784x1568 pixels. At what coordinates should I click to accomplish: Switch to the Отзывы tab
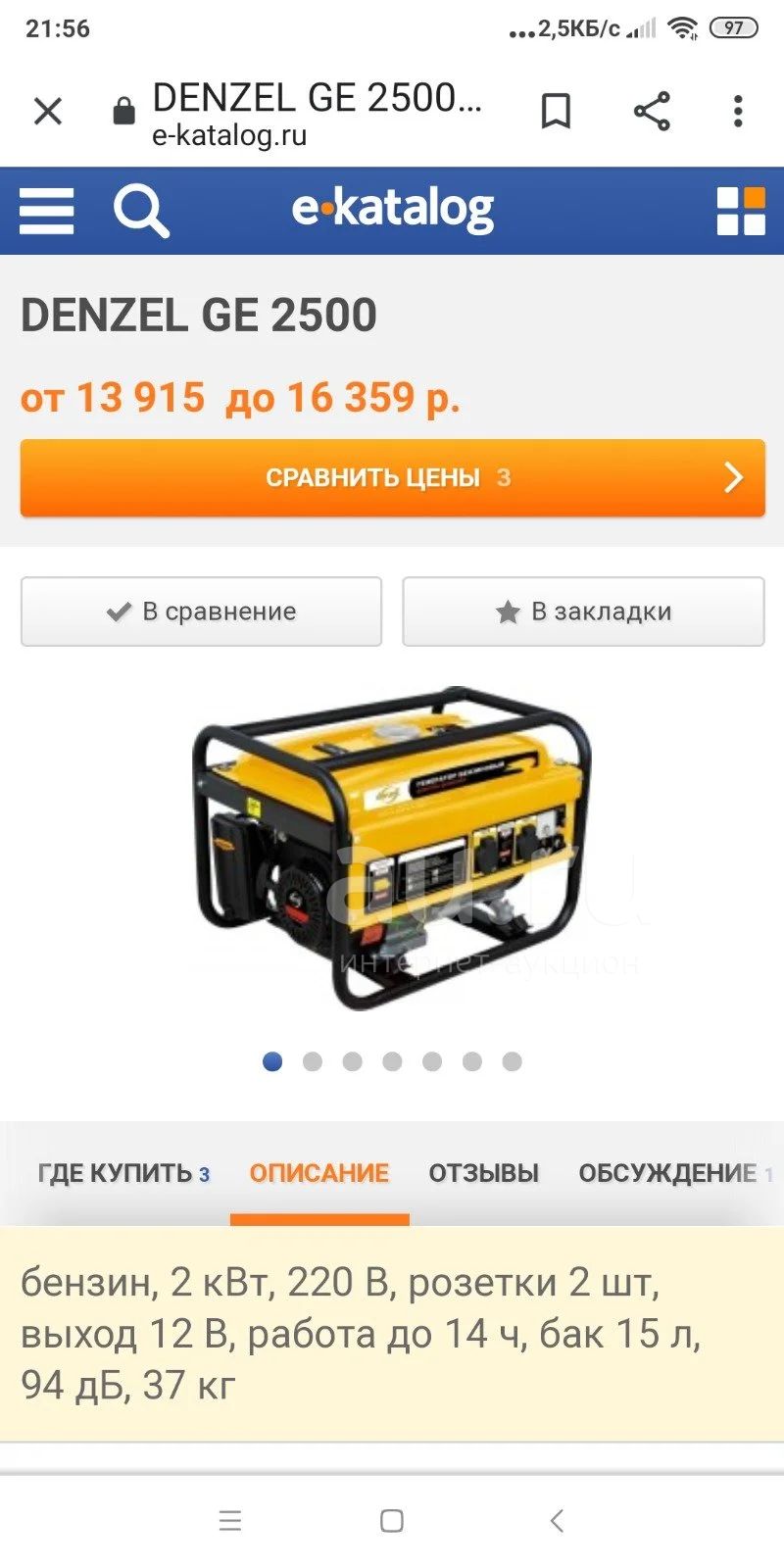point(484,1173)
